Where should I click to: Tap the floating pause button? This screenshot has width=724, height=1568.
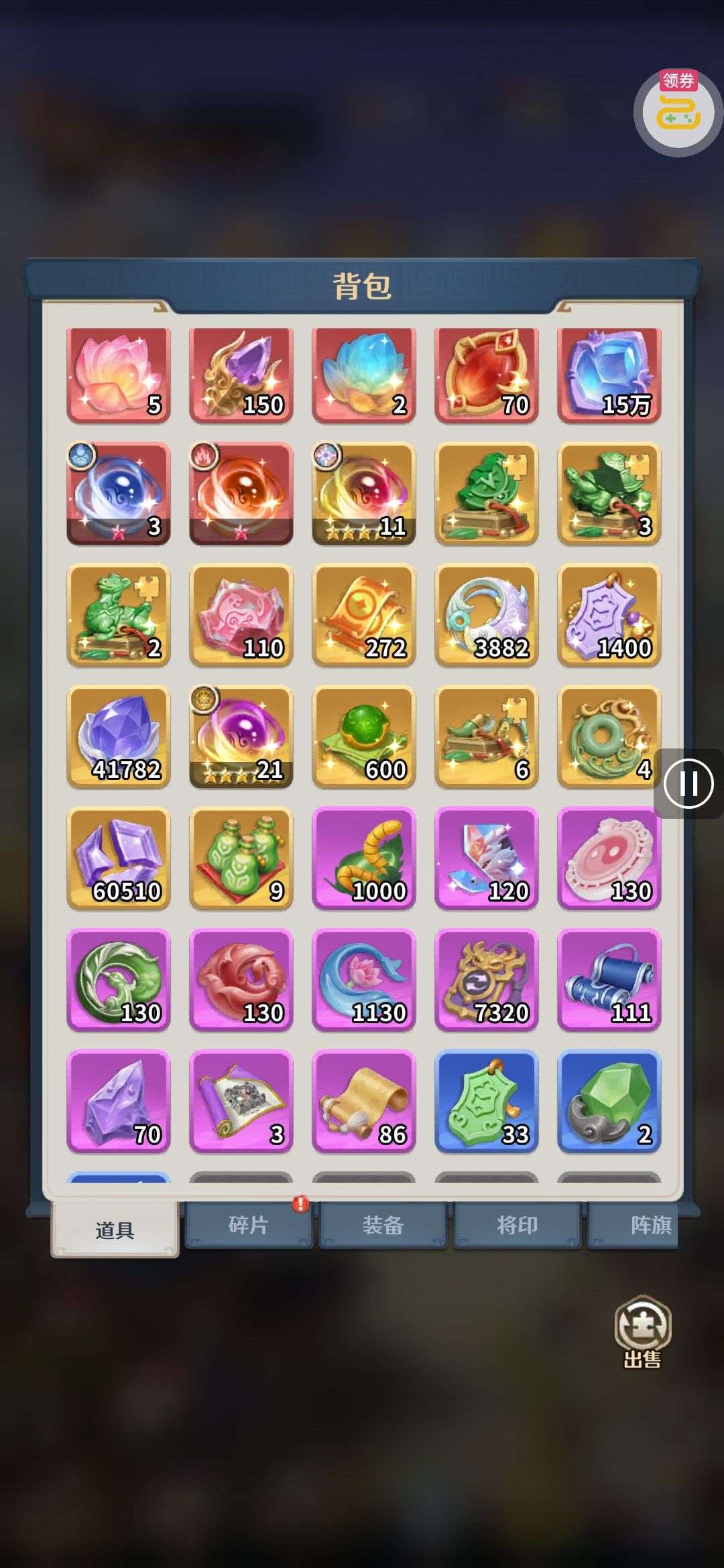coord(688,783)
